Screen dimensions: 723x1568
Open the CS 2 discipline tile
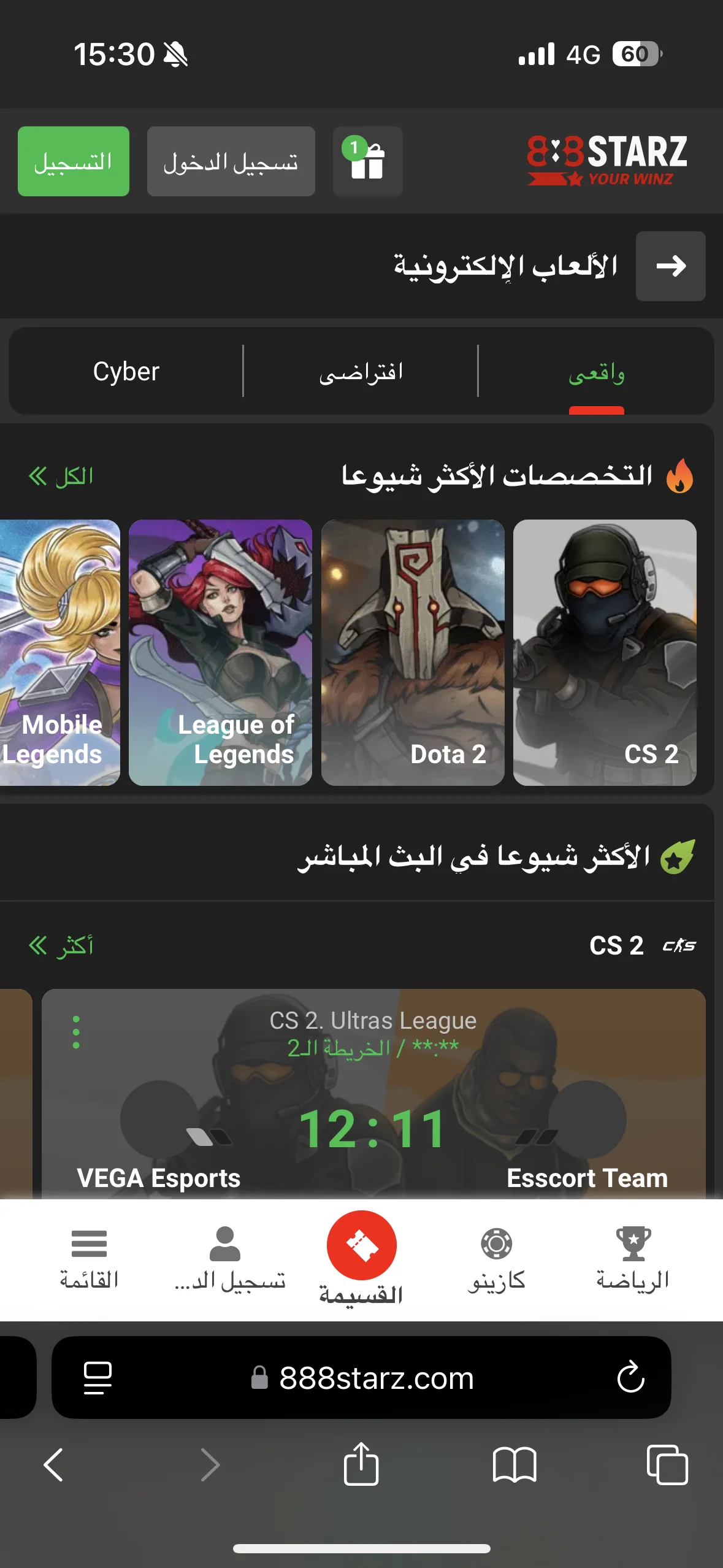point(604,652)
